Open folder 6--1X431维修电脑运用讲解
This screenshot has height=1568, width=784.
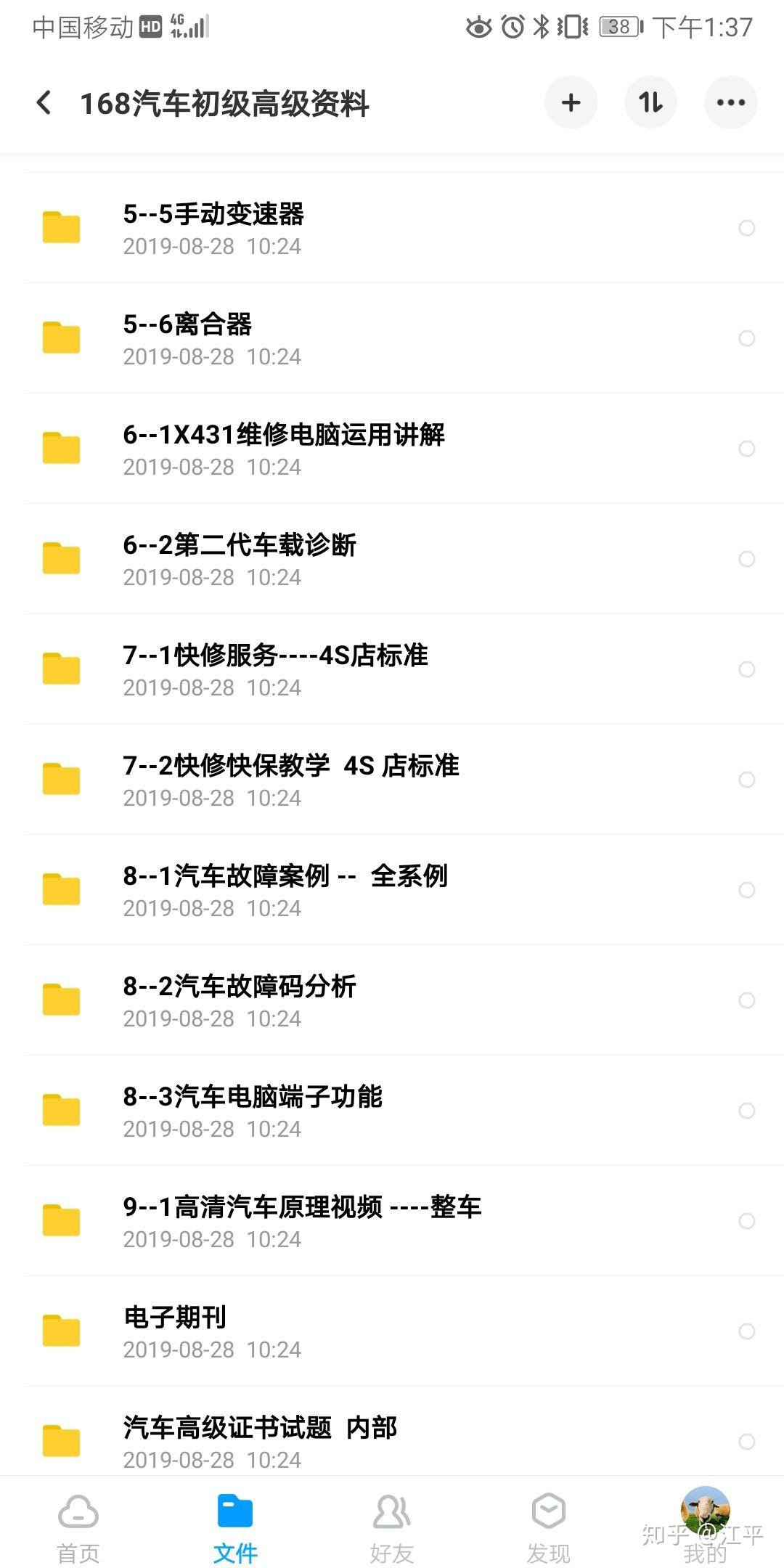[x=283, y=449]
